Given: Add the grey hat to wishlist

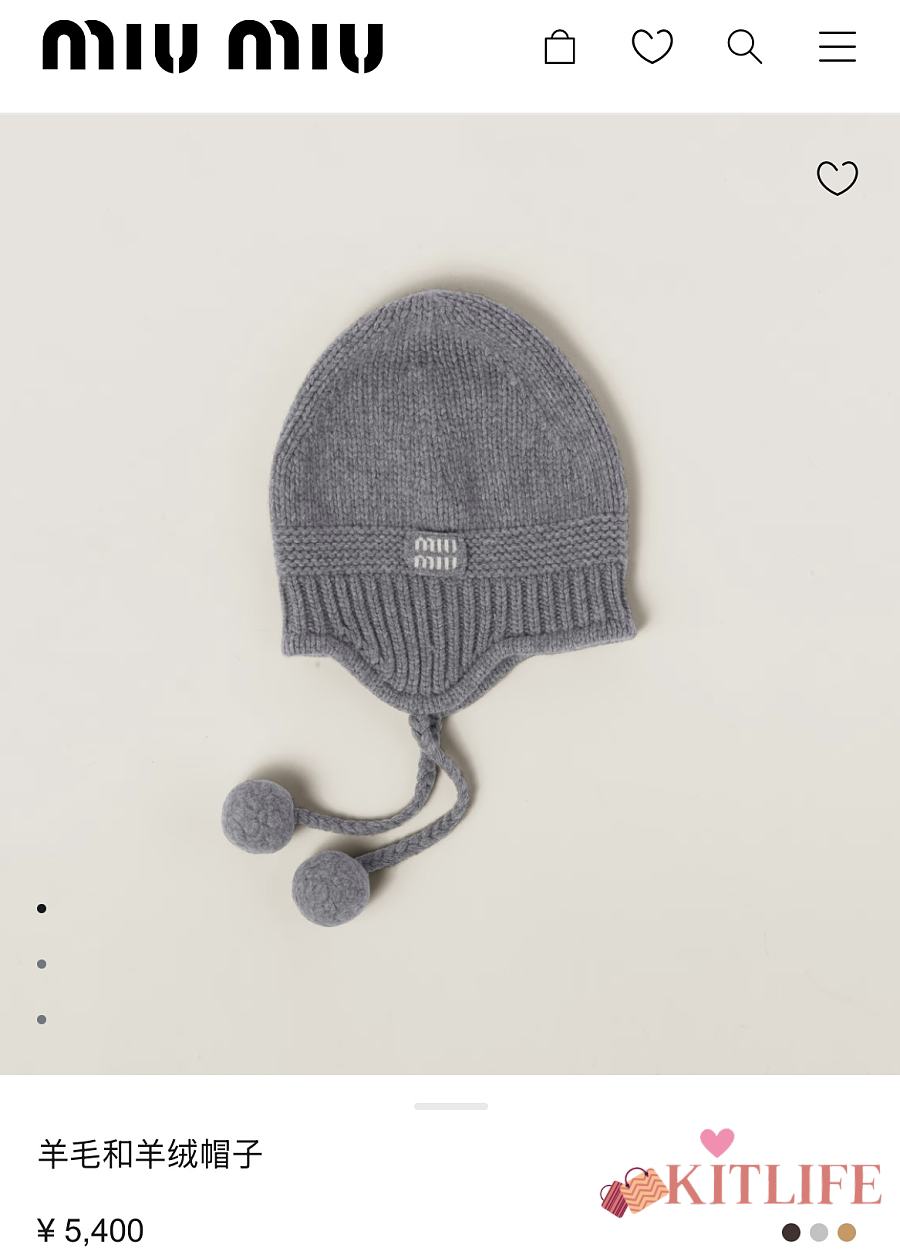Looking at the screenshot, I should click(x=837, y=178).
